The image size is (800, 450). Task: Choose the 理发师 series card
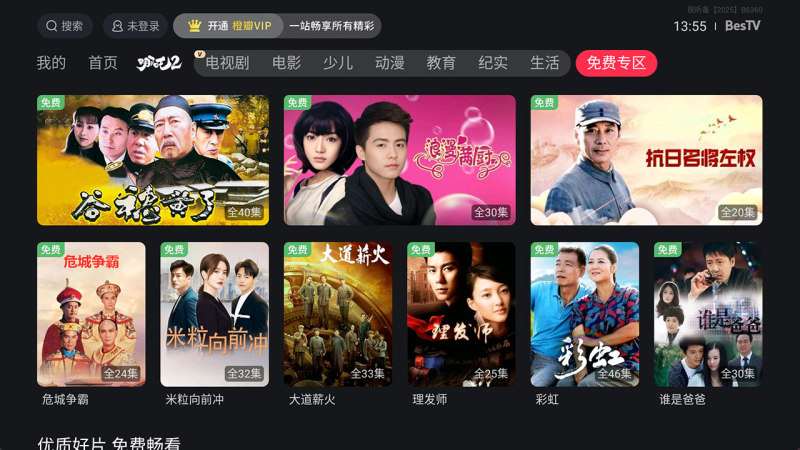point(462,314)
